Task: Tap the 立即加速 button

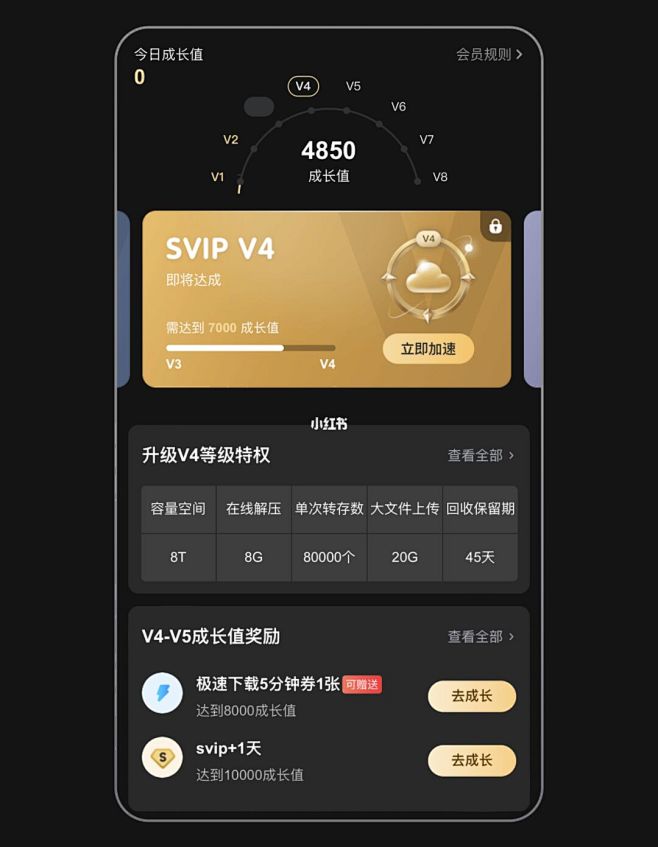Action: coord(428,348)
